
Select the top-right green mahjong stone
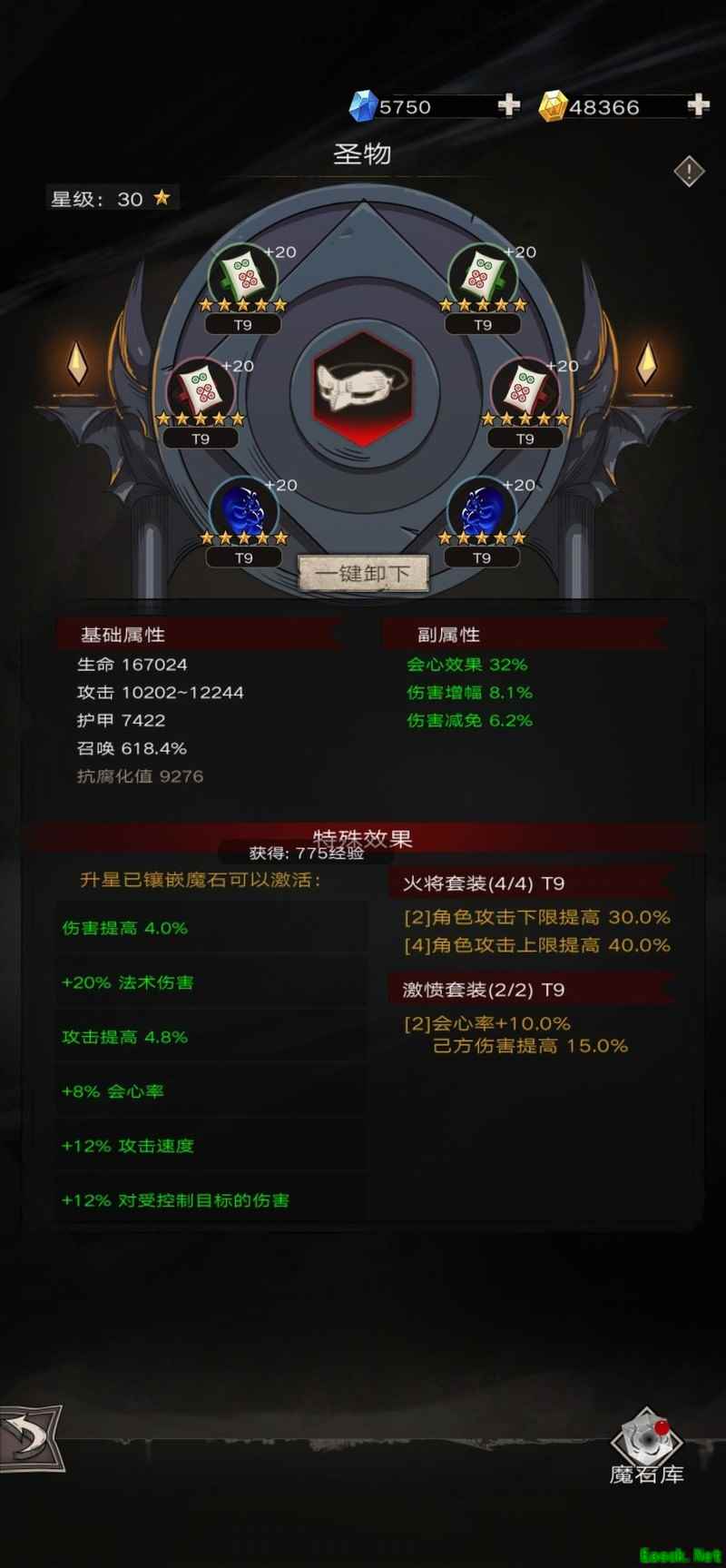pos(482,274)
